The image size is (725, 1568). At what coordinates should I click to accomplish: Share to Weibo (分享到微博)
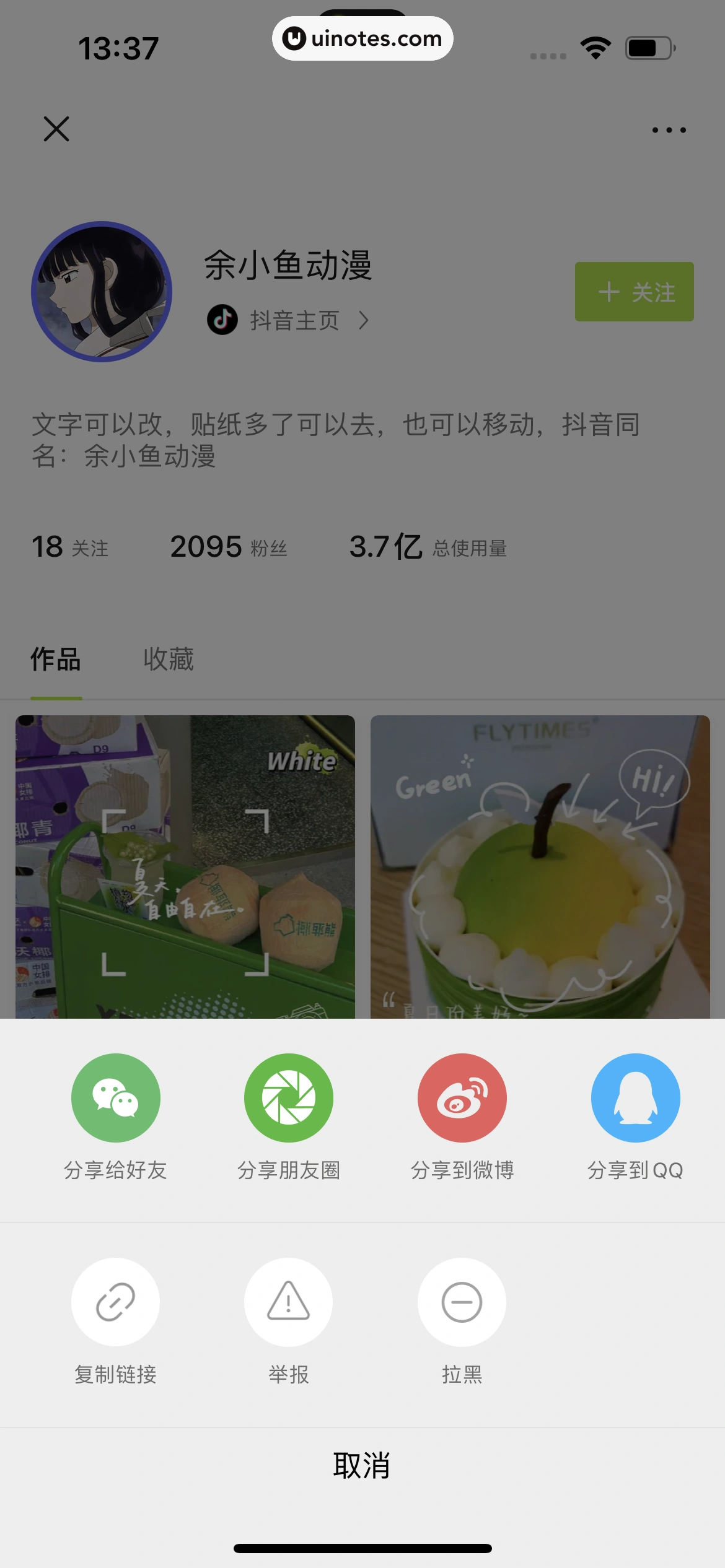coord(462,1098)
